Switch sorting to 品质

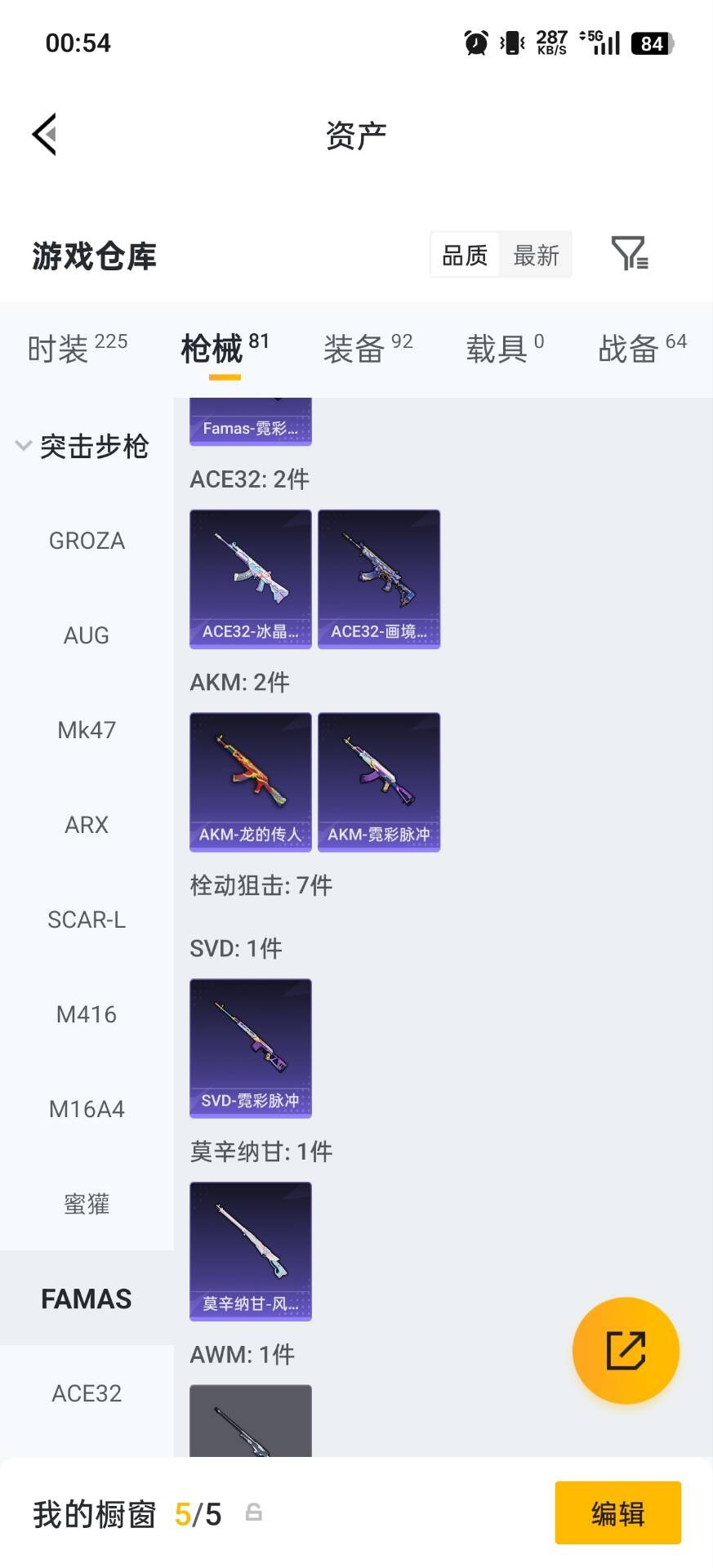tap(463, 255)
